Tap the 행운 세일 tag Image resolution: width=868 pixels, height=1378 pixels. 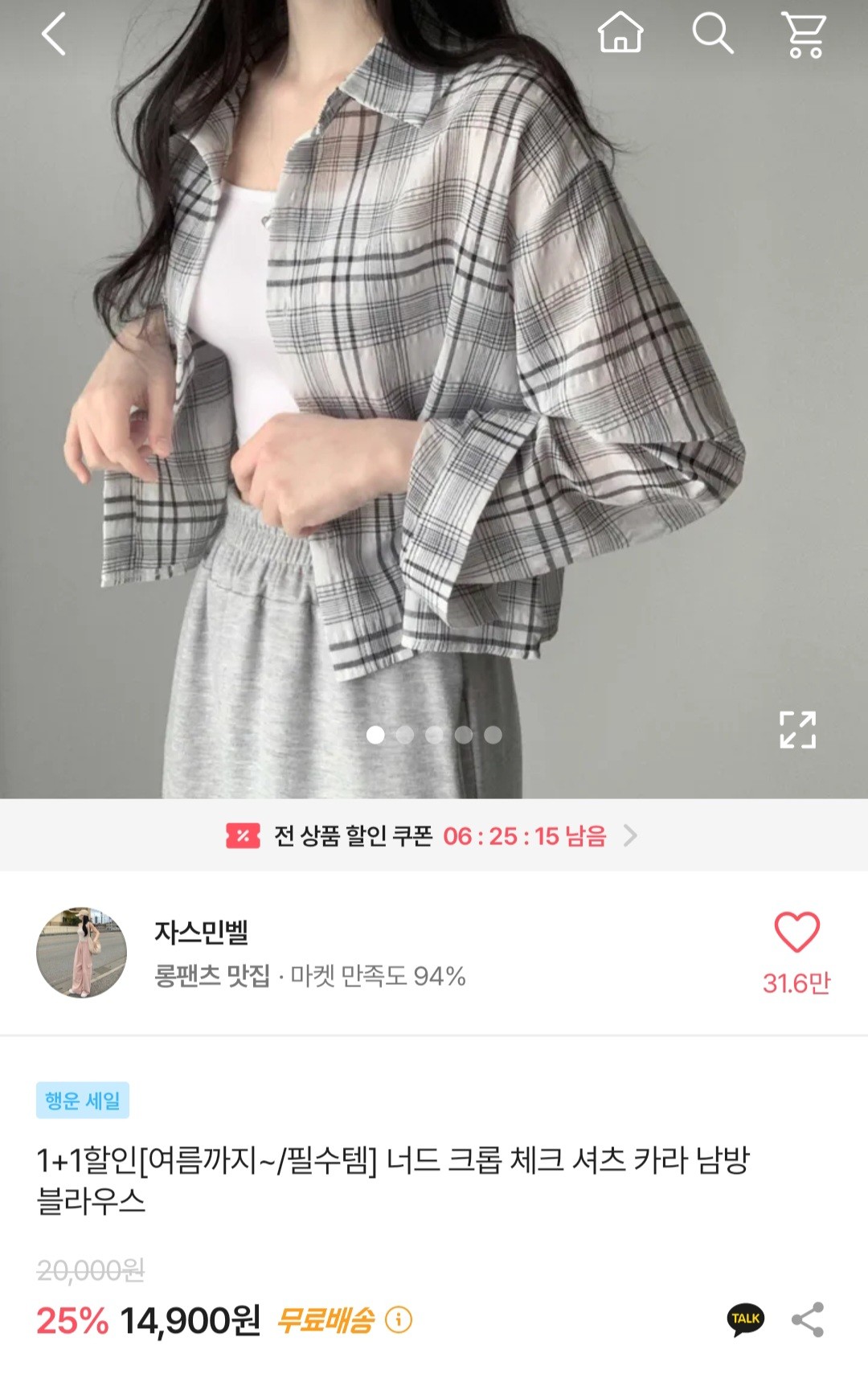[83, 1101]
